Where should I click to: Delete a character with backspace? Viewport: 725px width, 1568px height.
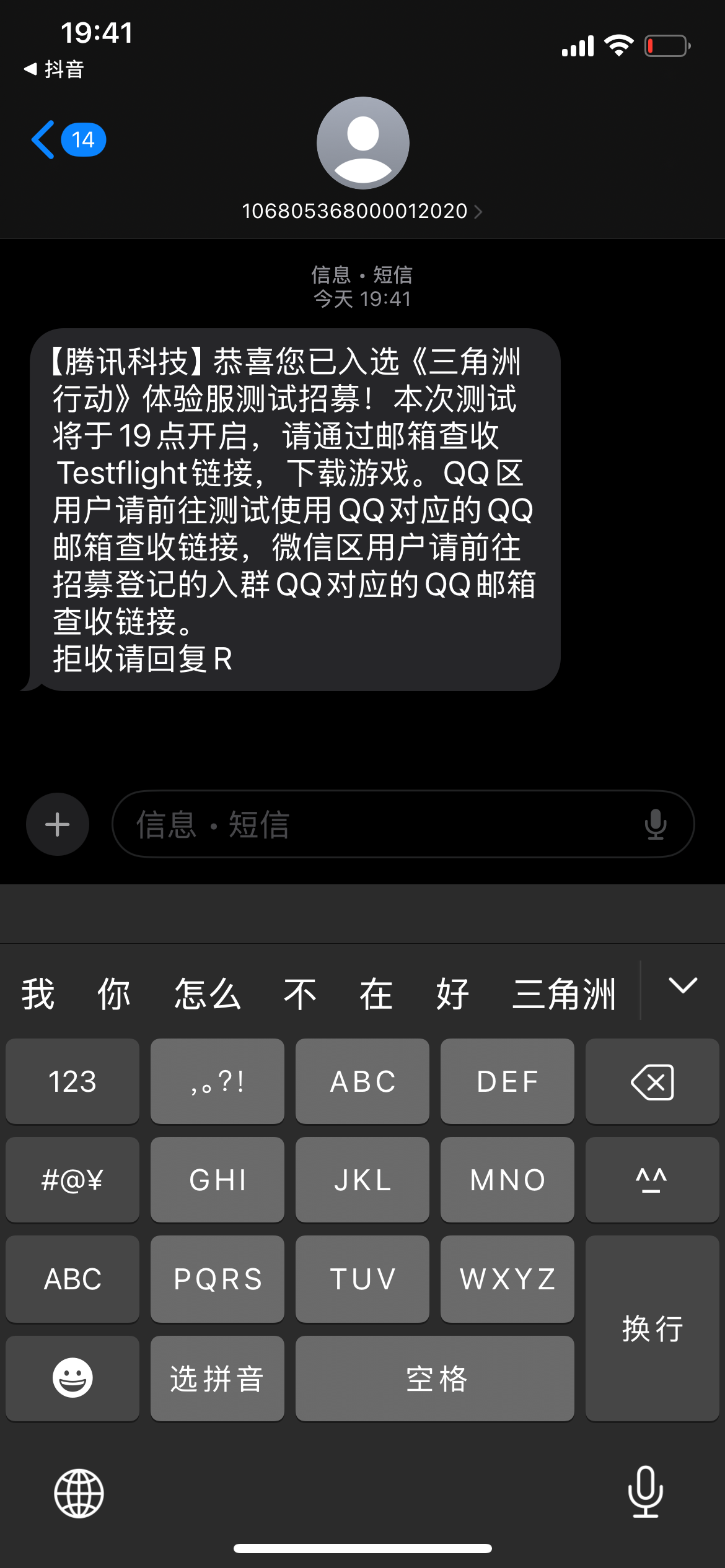point(652,1081)
